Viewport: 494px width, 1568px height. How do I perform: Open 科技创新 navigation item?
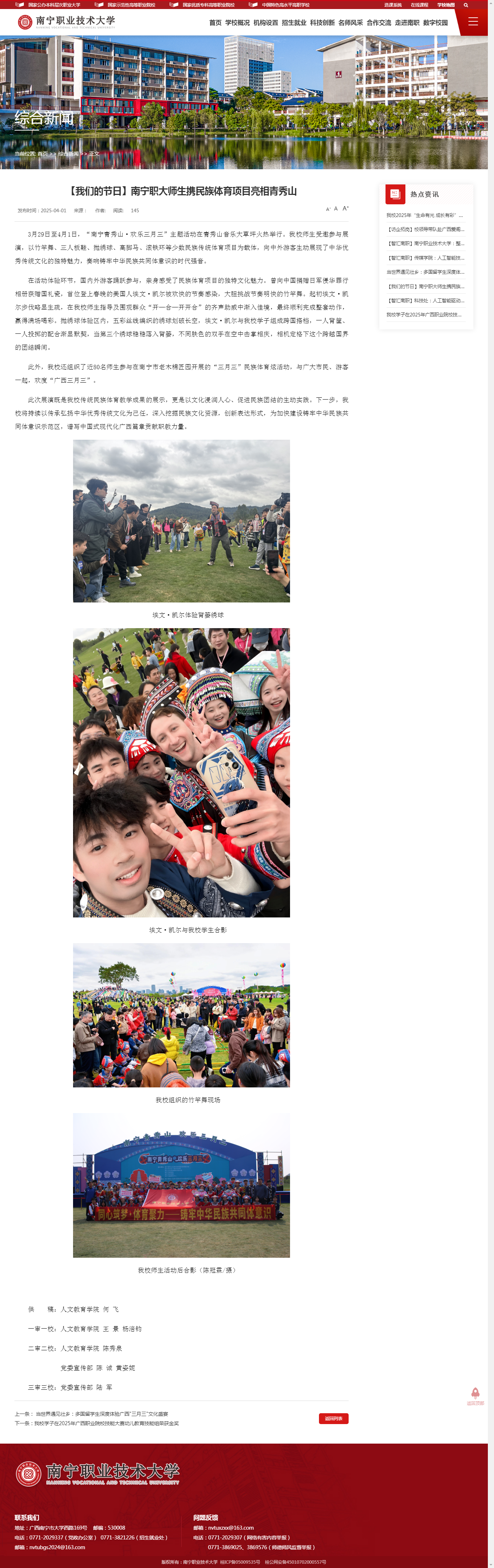[x=322, y=22]
